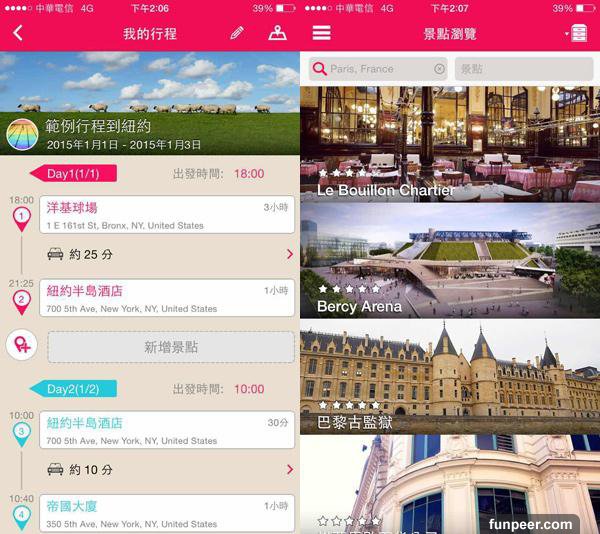Open 洋基球場 stop details
600x534 pixels.
pos(167,214)
